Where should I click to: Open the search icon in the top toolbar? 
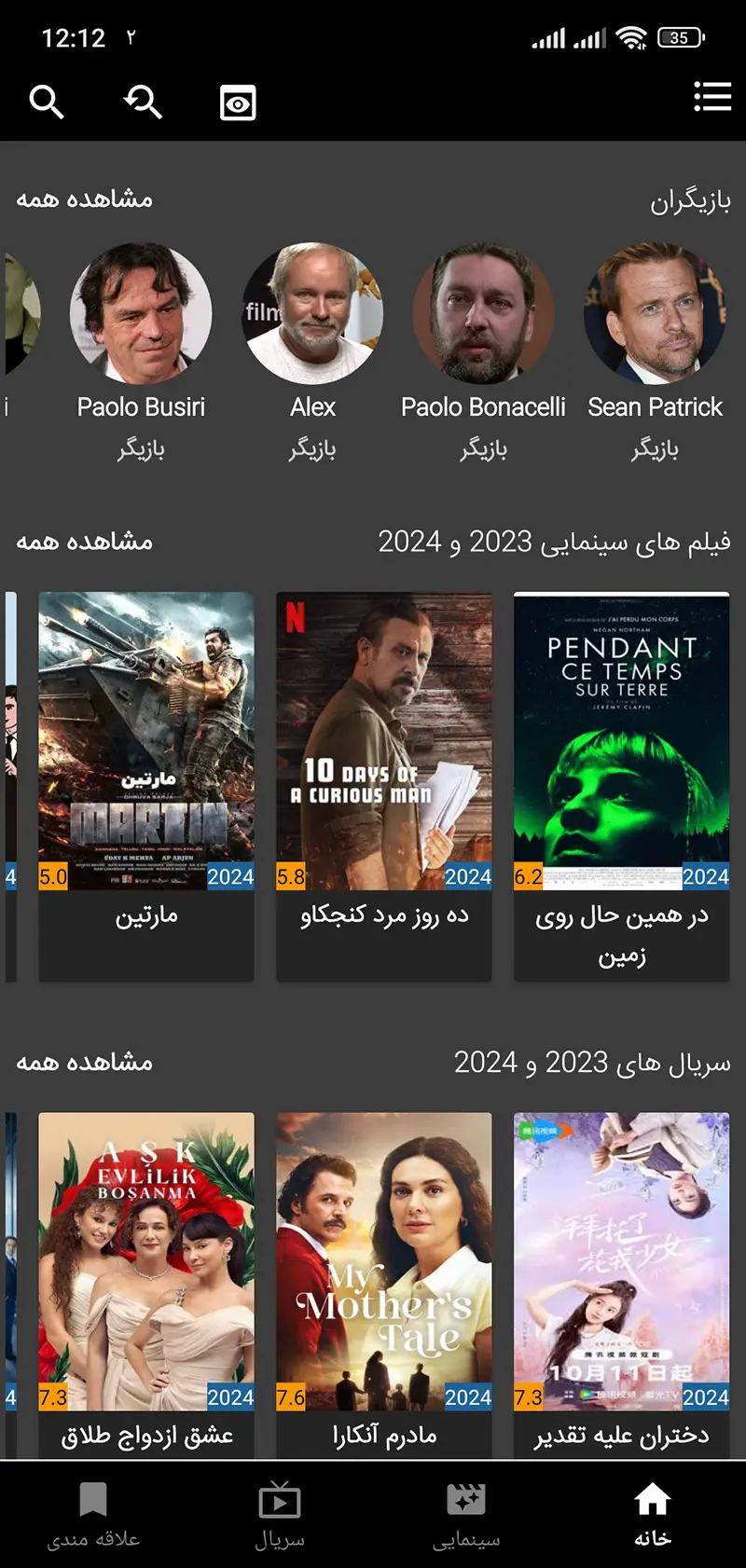47,103
